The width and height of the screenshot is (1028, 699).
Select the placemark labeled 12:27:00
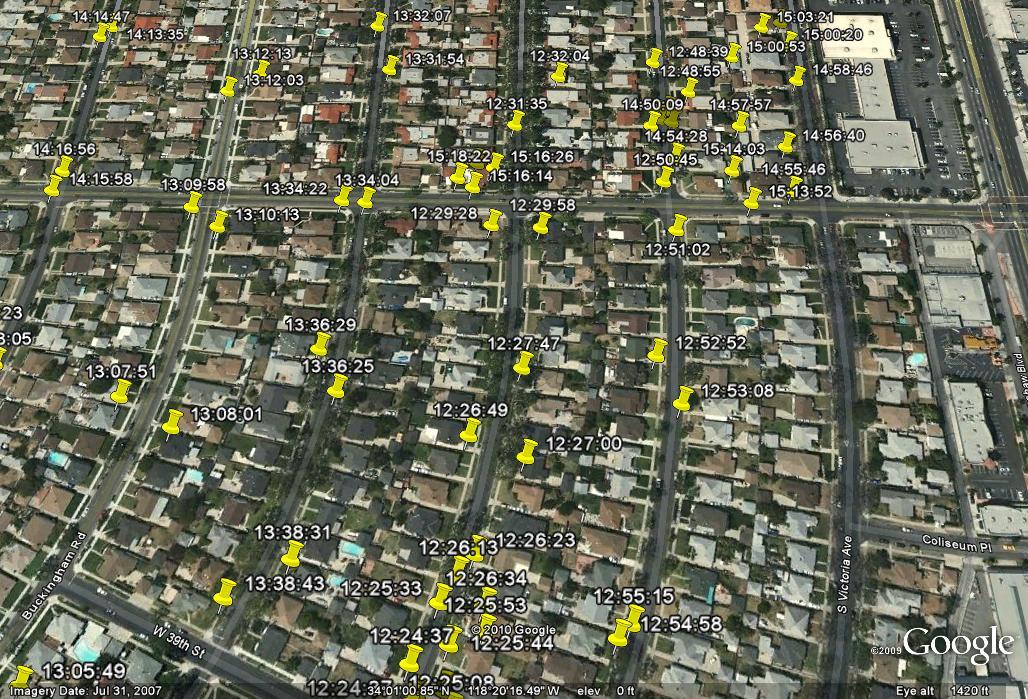tap(527, 452)
